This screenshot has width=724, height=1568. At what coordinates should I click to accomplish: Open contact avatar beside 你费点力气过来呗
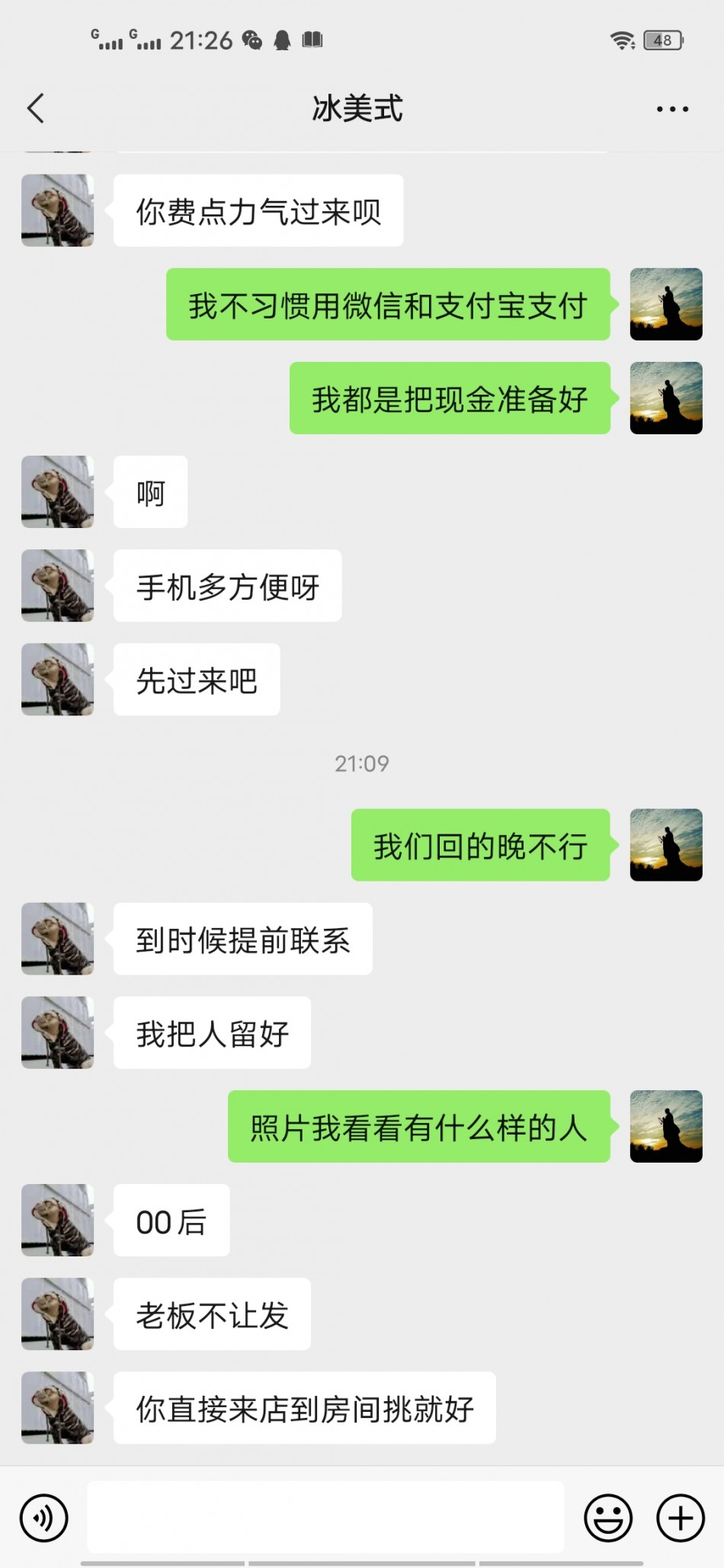tap(58, 210)
